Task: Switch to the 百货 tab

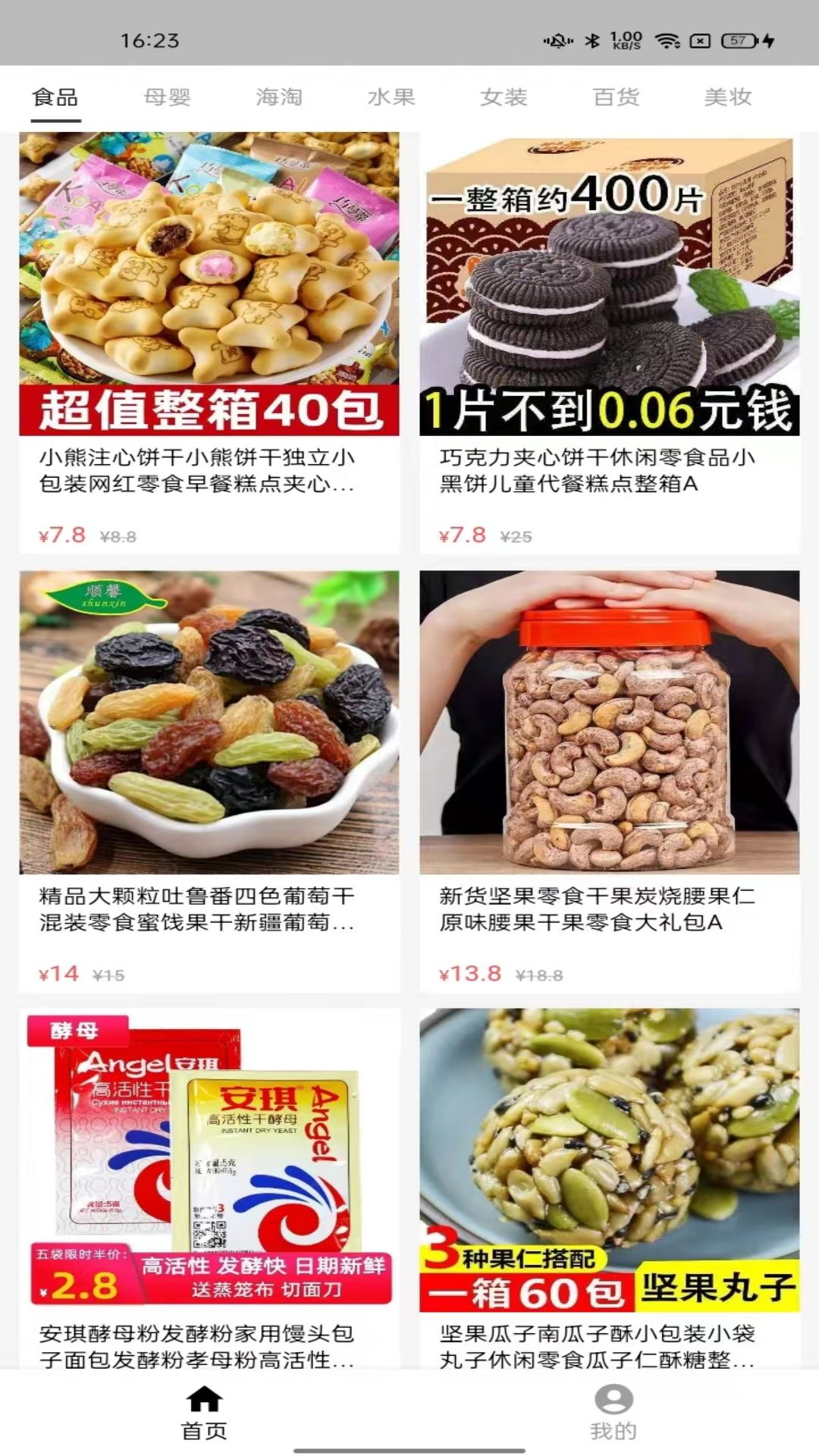Action: pos(616,97)
